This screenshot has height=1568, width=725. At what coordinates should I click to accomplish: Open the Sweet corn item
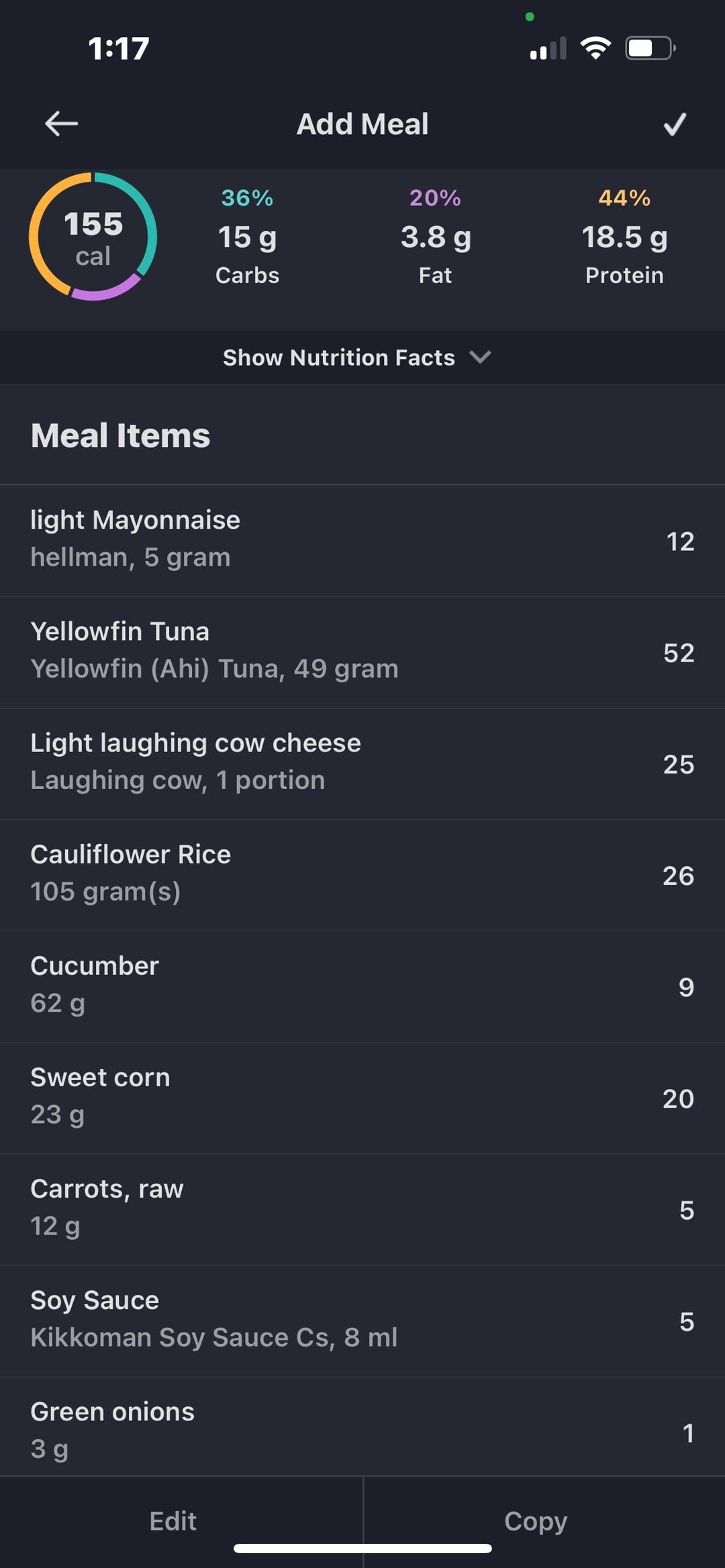(x=362, y=1098)
